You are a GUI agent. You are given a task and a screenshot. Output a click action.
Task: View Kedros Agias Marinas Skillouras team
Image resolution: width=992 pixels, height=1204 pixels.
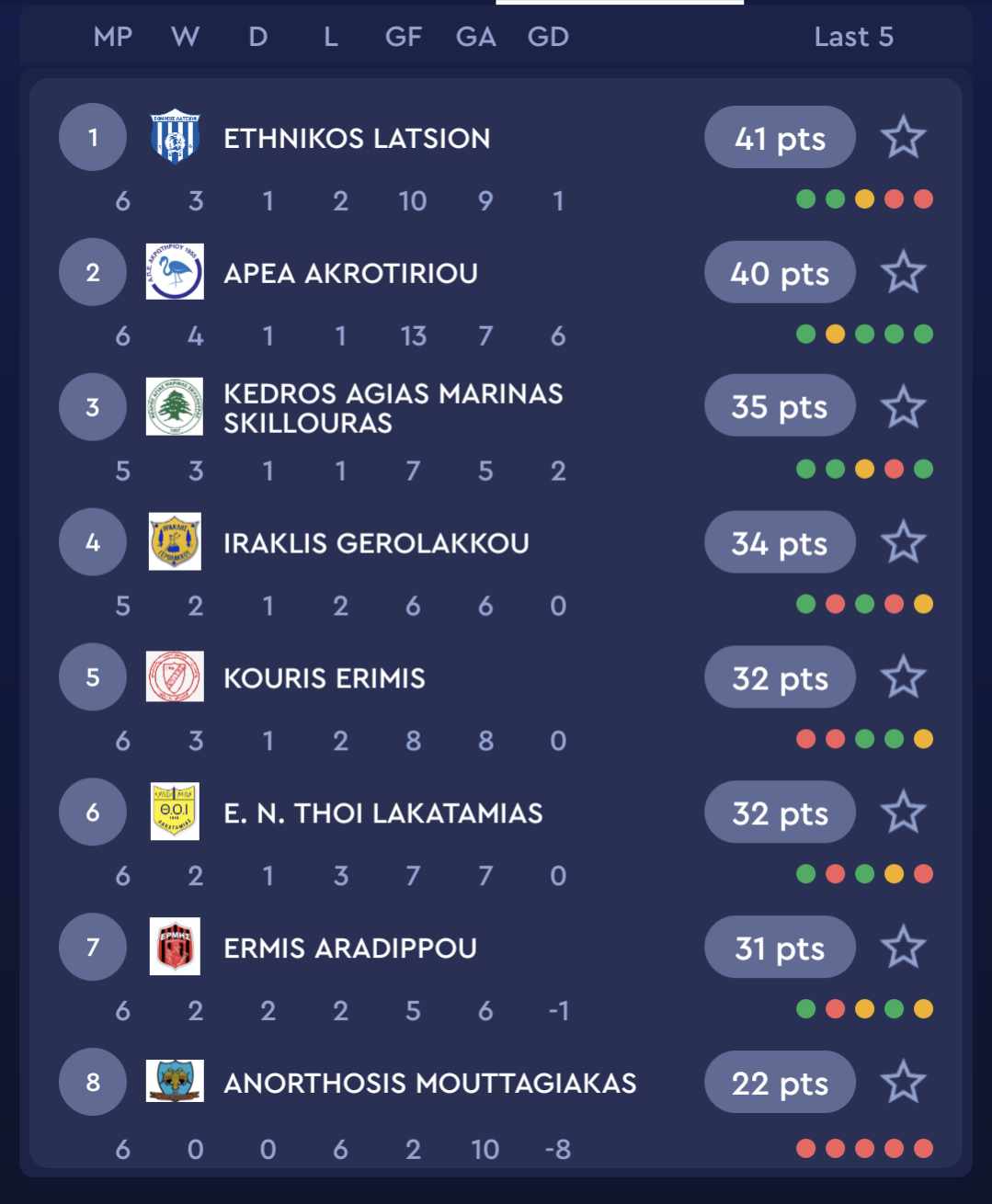click(x=393, y=408)
